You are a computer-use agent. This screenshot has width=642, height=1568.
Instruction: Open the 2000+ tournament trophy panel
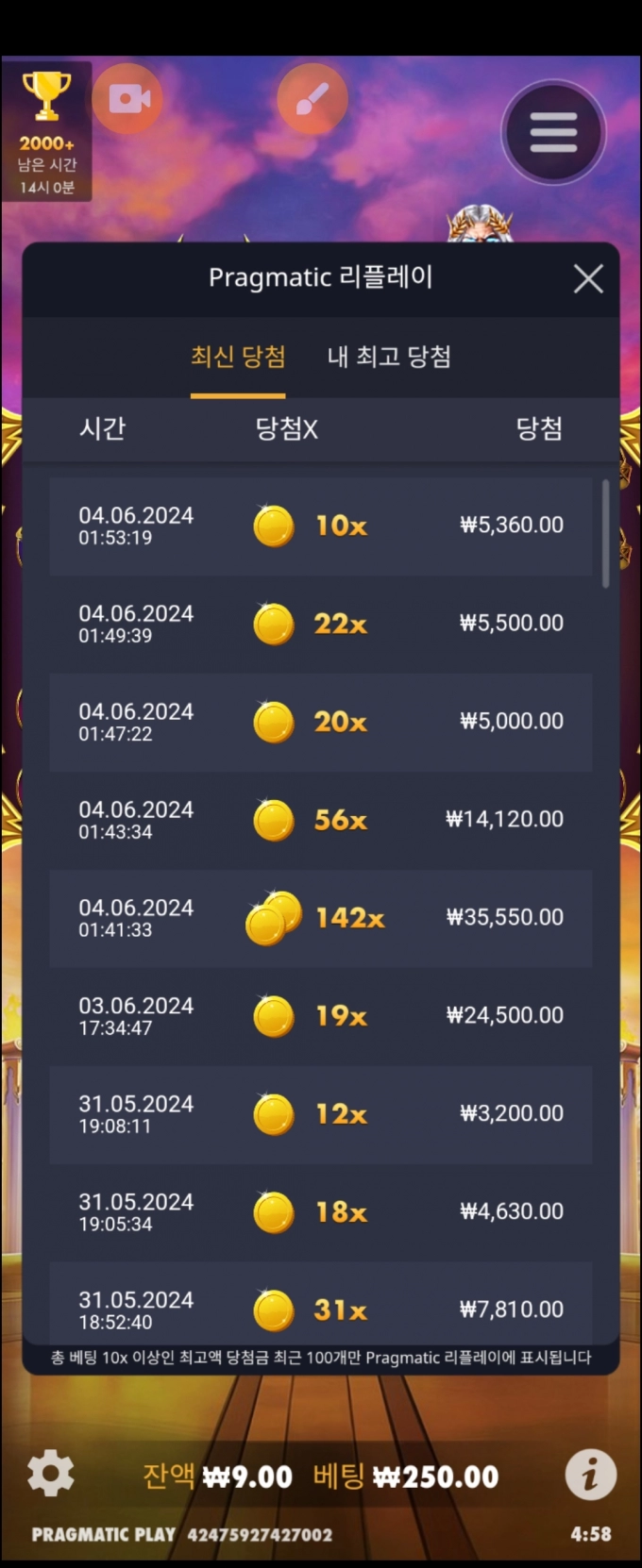click(46, 131)
